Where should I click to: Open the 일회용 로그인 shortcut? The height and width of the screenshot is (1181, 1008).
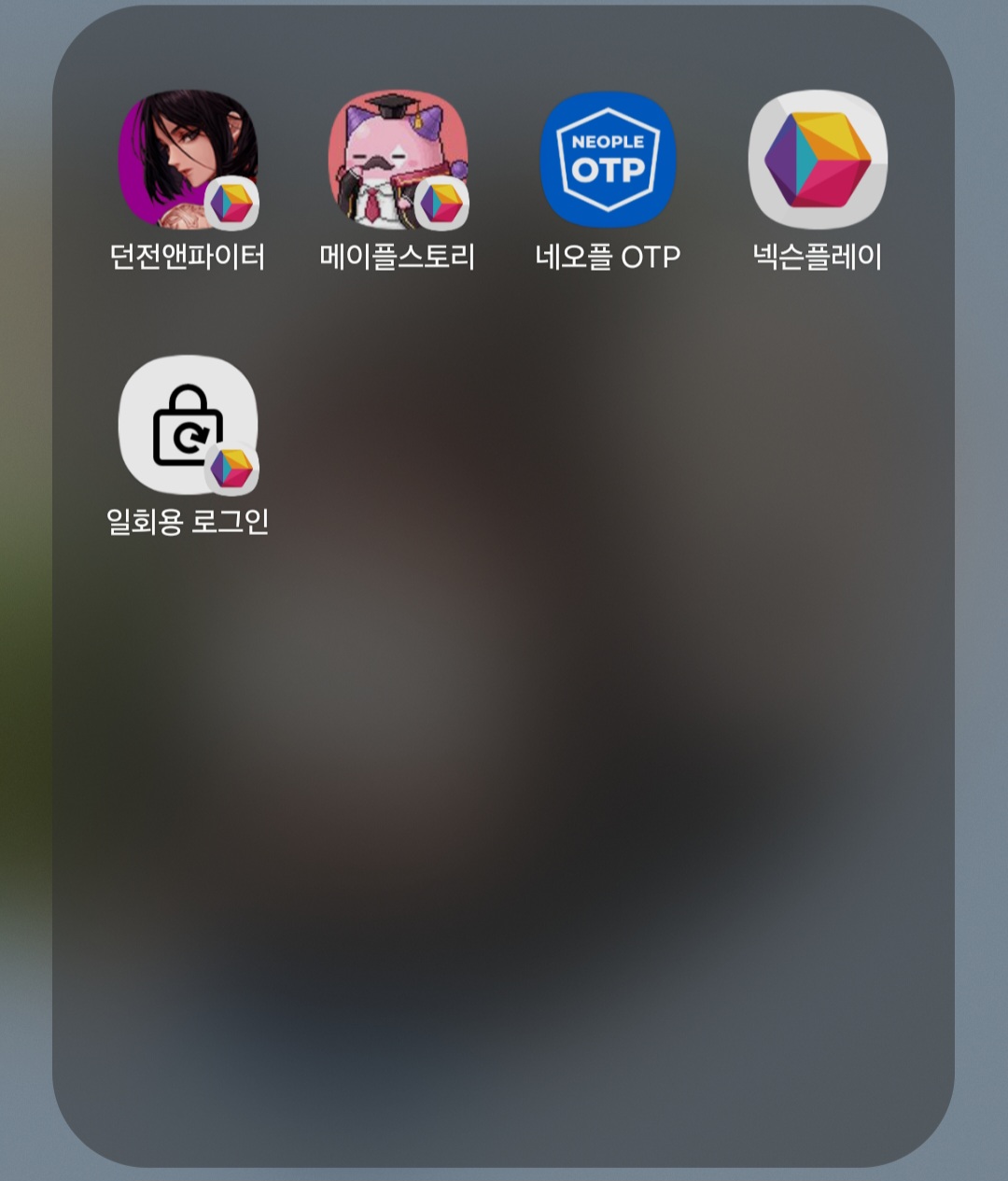point(188,425)
